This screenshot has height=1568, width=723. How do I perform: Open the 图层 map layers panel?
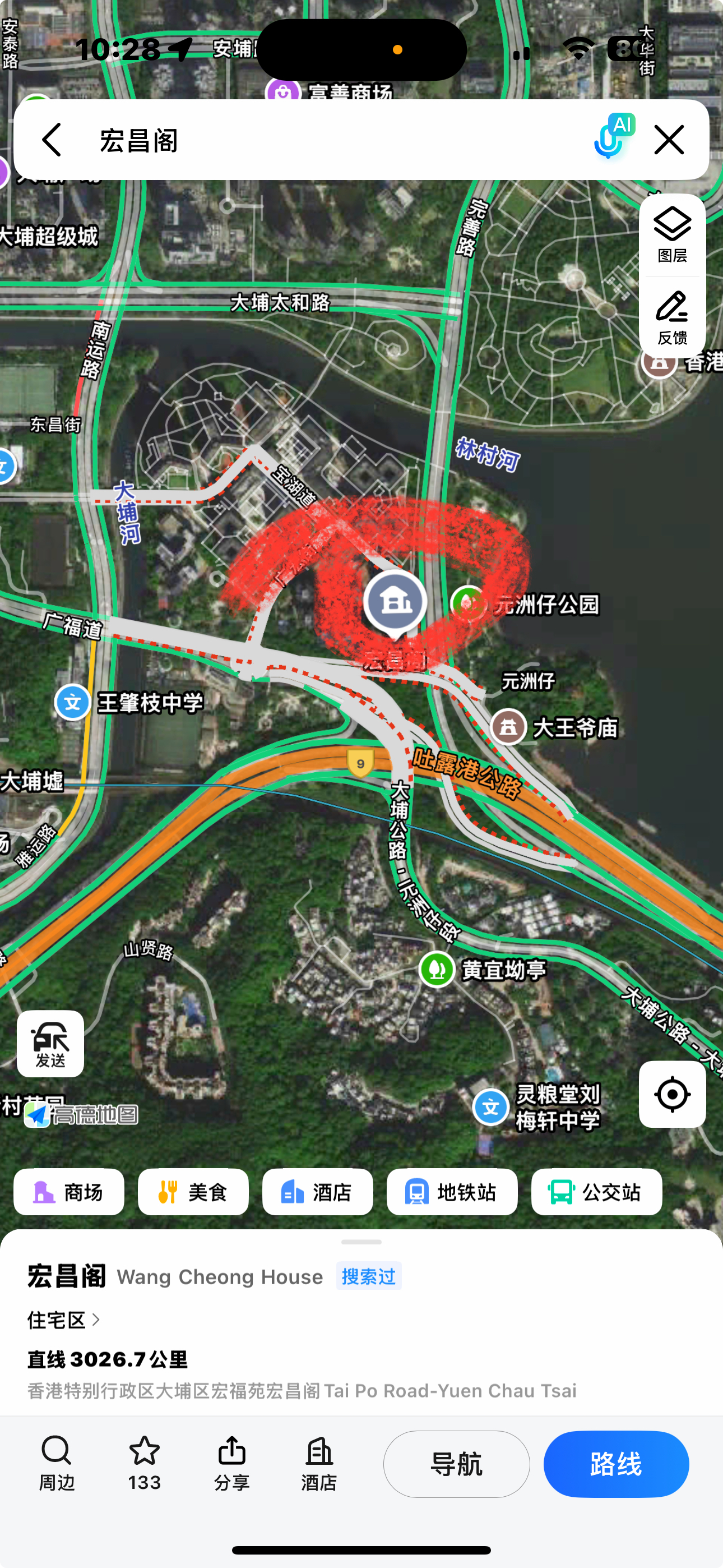click(x=672, y=235)
